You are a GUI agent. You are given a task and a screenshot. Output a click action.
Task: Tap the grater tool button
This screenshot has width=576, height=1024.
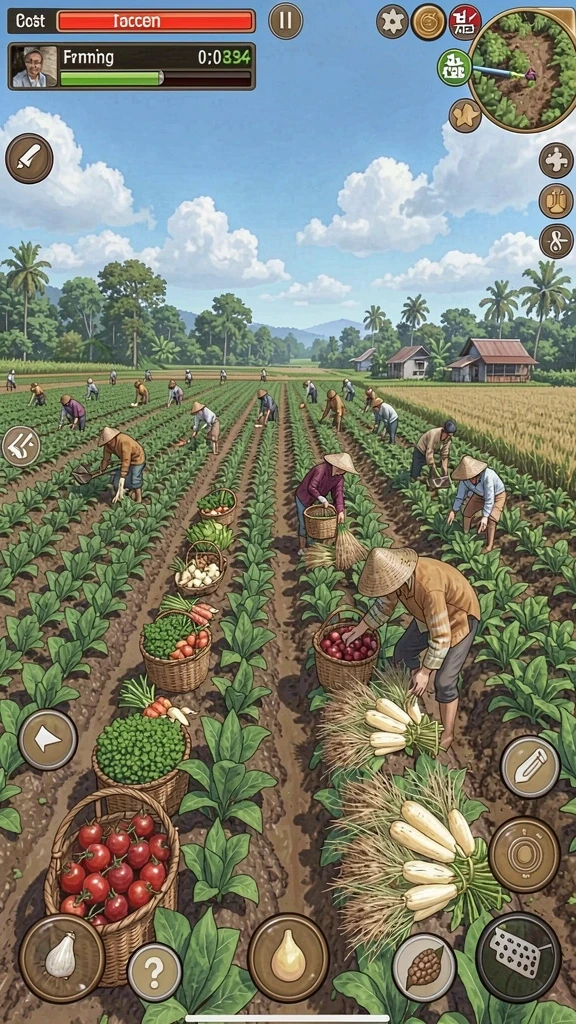pos(519,956)
